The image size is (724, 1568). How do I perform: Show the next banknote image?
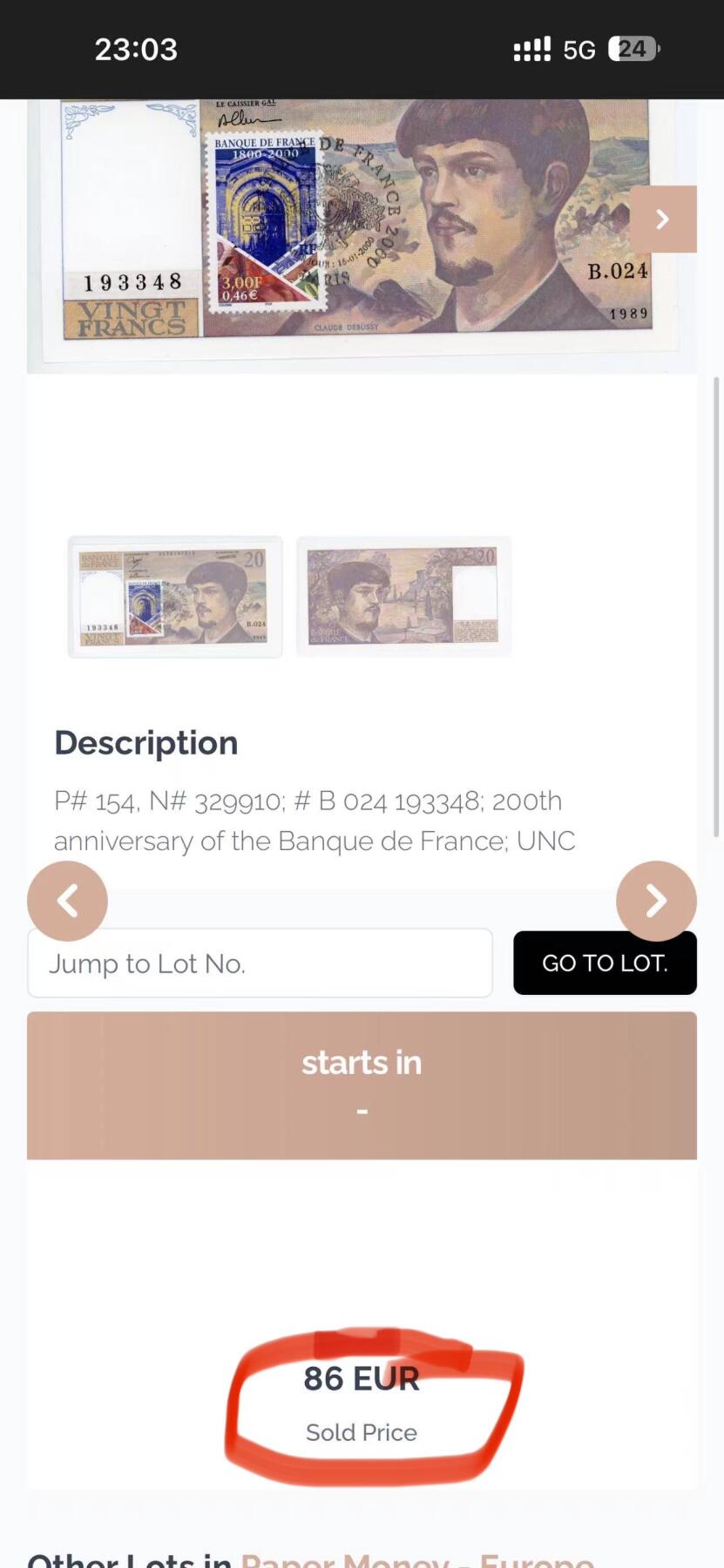pyautogui.click(x=662, y=220)
